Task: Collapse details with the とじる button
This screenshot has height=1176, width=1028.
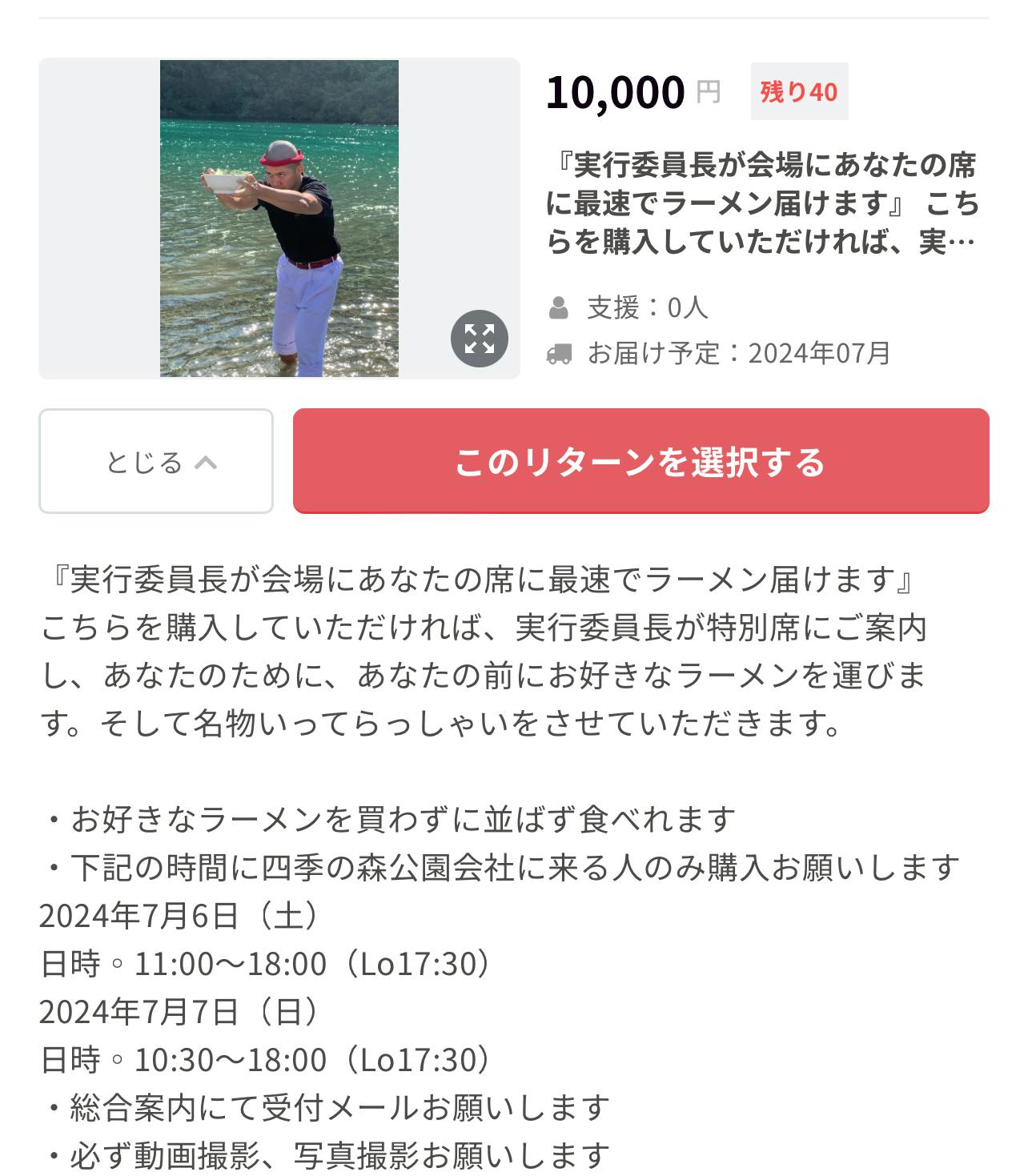Action: point(156,461)
